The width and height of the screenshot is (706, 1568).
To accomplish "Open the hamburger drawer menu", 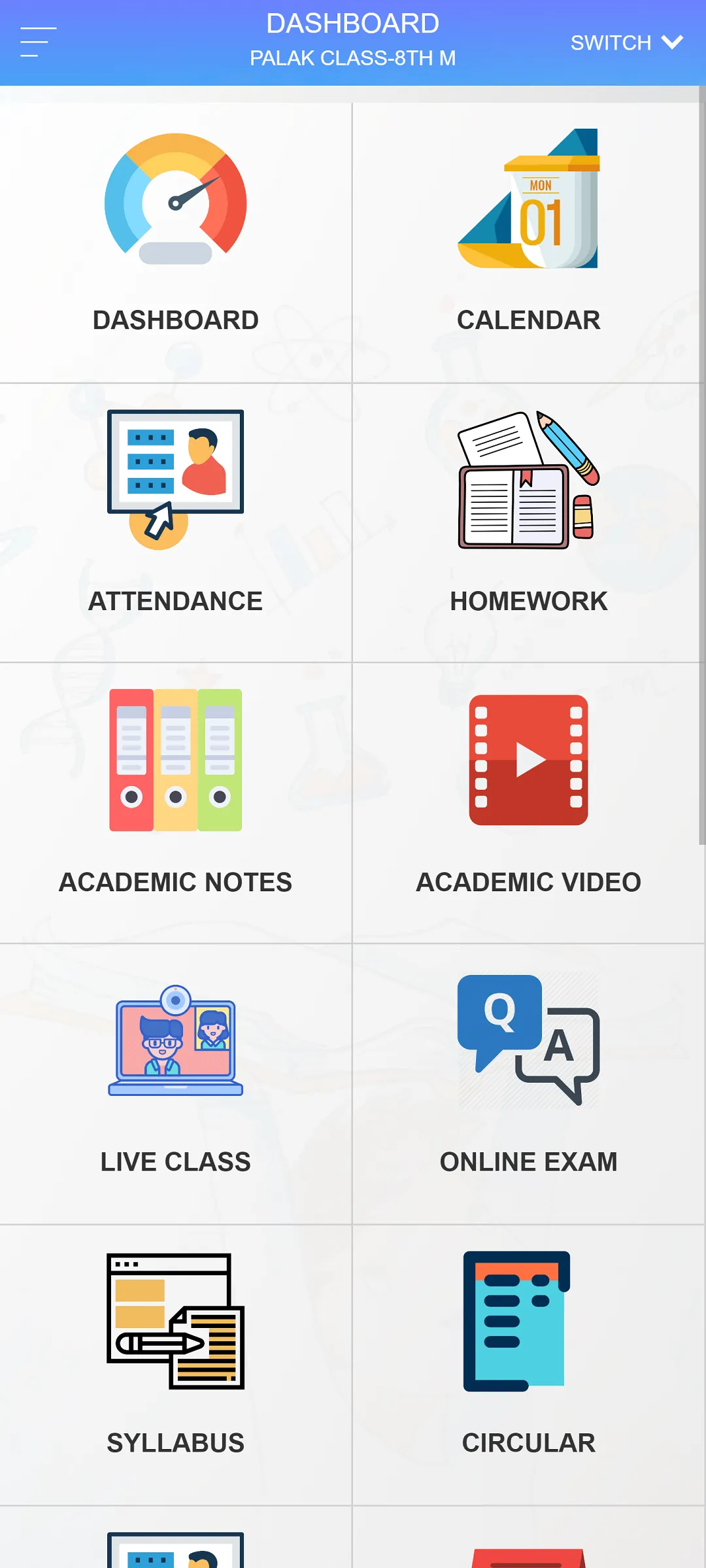I will click(x=38, y=43).
